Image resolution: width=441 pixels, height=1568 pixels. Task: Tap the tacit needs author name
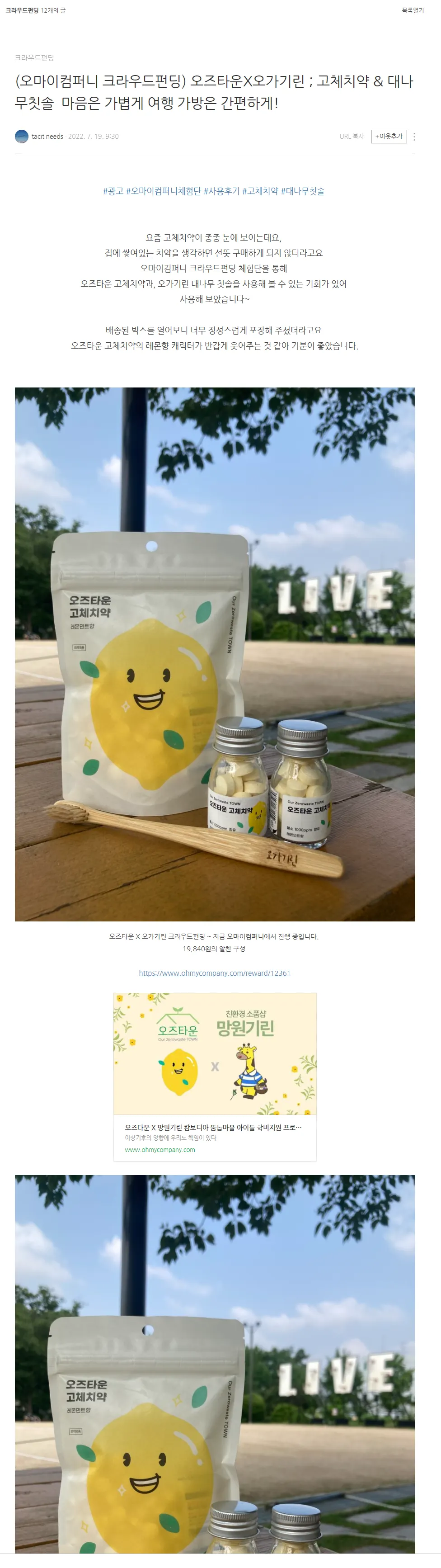point(47,137)
